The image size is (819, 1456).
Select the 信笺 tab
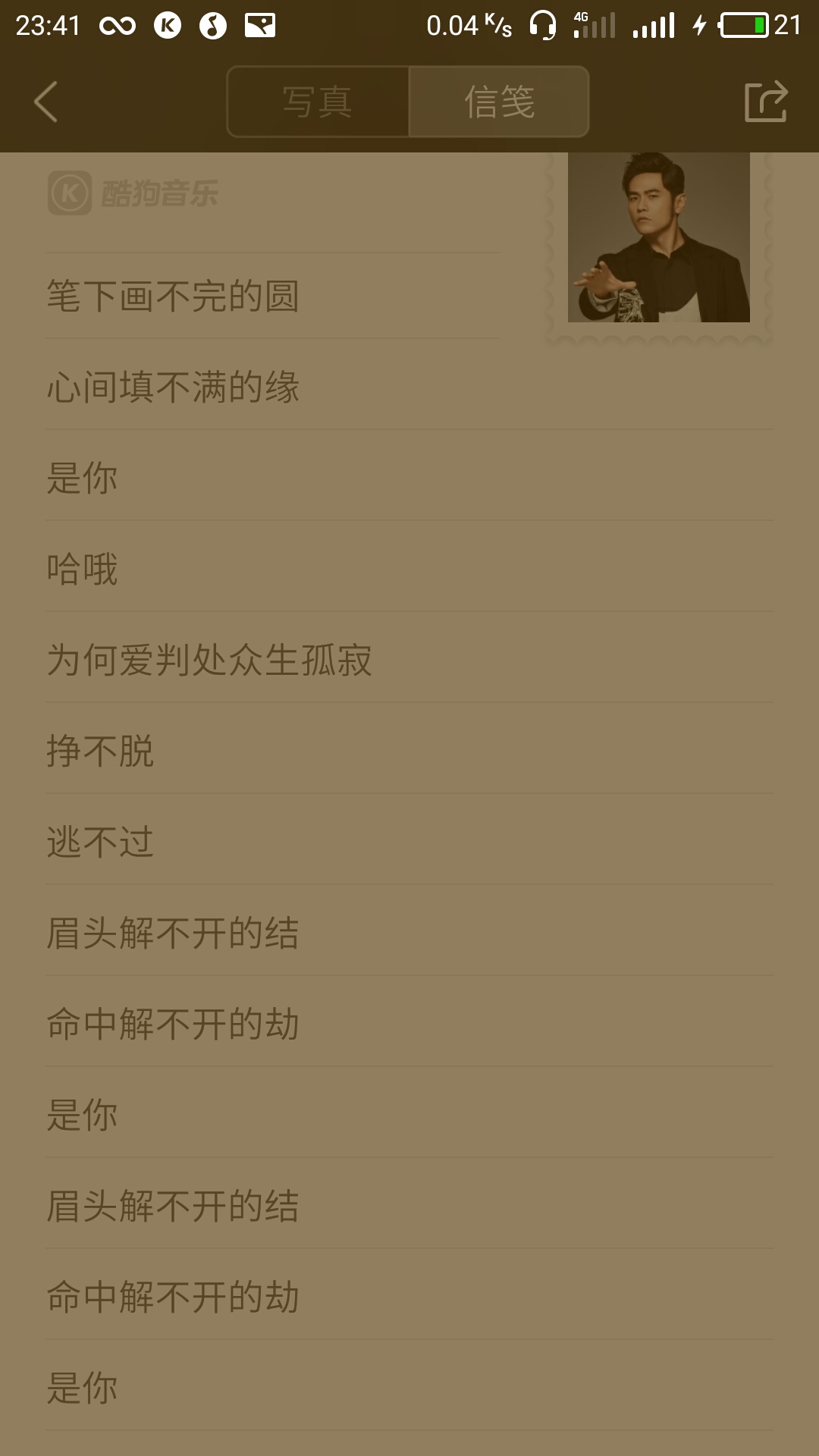499,101
